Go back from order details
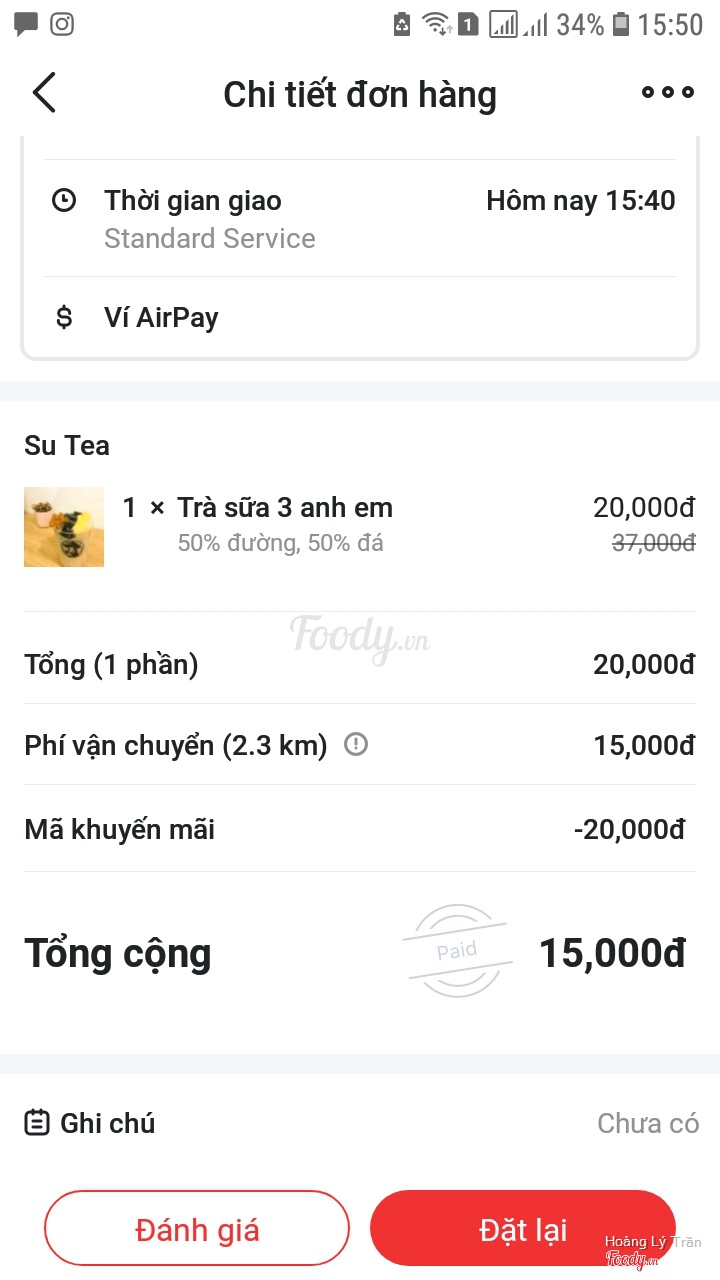 point(44,93)
